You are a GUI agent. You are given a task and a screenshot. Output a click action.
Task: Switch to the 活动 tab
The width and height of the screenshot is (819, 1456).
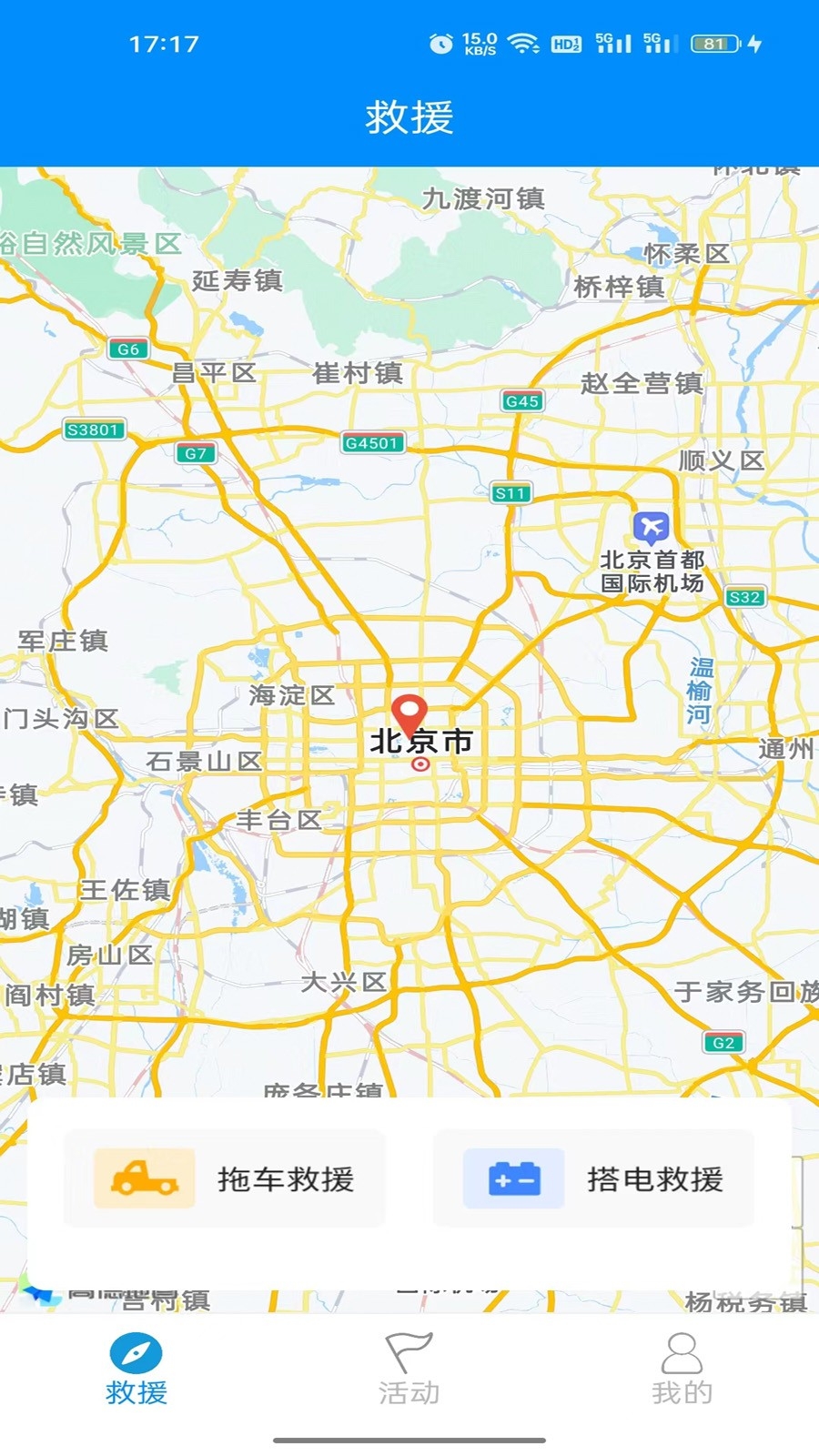pos(409,1369)
